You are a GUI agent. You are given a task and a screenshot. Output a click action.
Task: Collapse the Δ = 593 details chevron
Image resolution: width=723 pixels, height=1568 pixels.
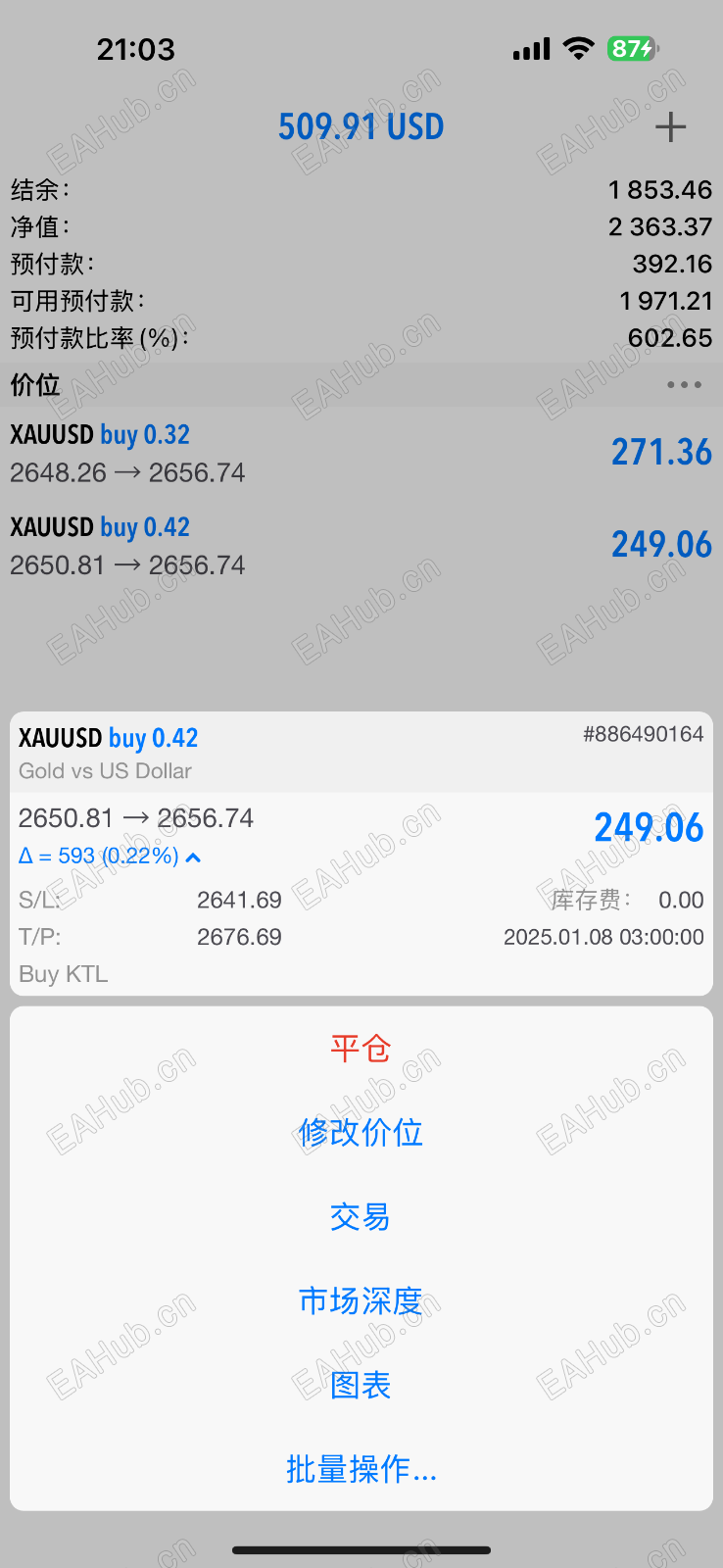click(194, 857)
